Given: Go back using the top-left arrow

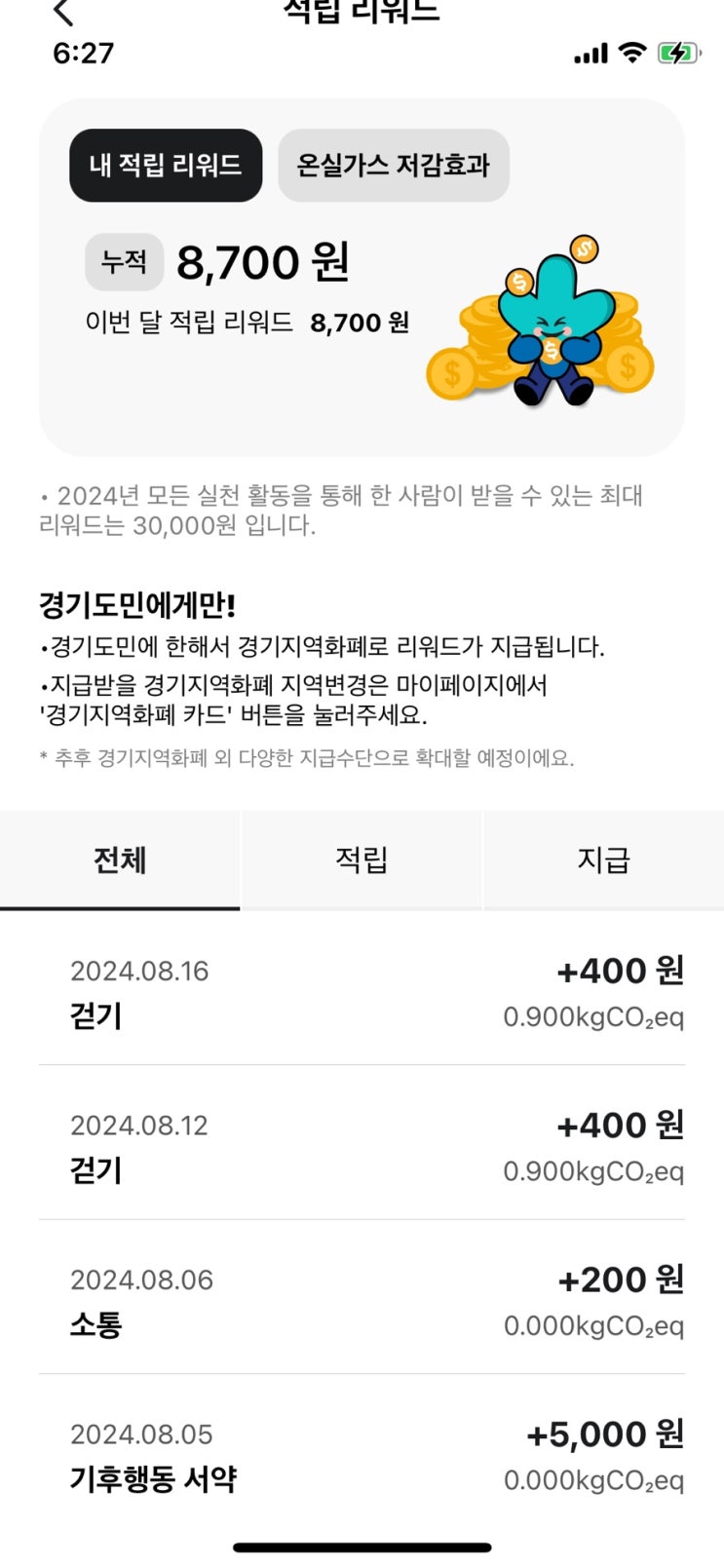Looking at the screenshot, I should point(63,12).
